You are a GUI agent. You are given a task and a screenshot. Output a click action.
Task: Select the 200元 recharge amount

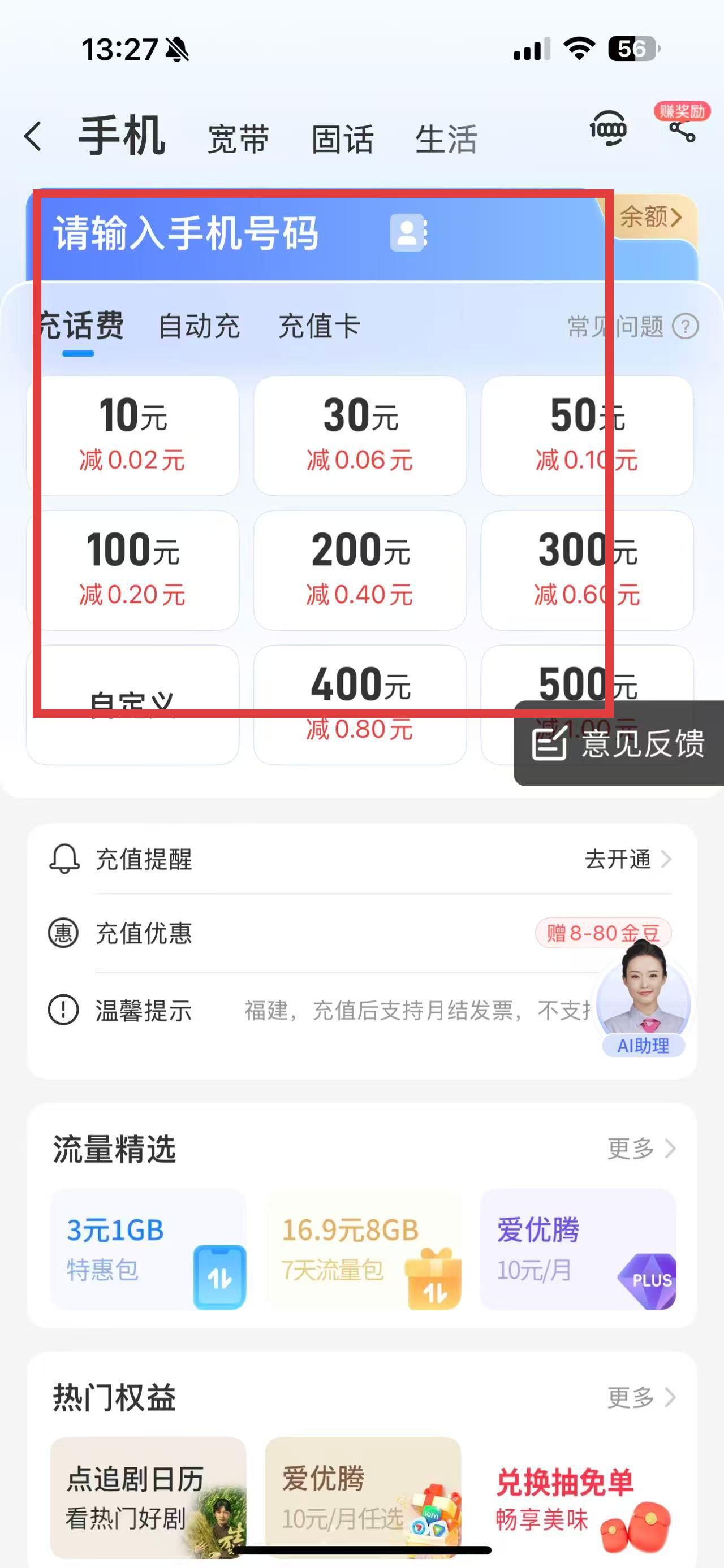pos(360,570)
